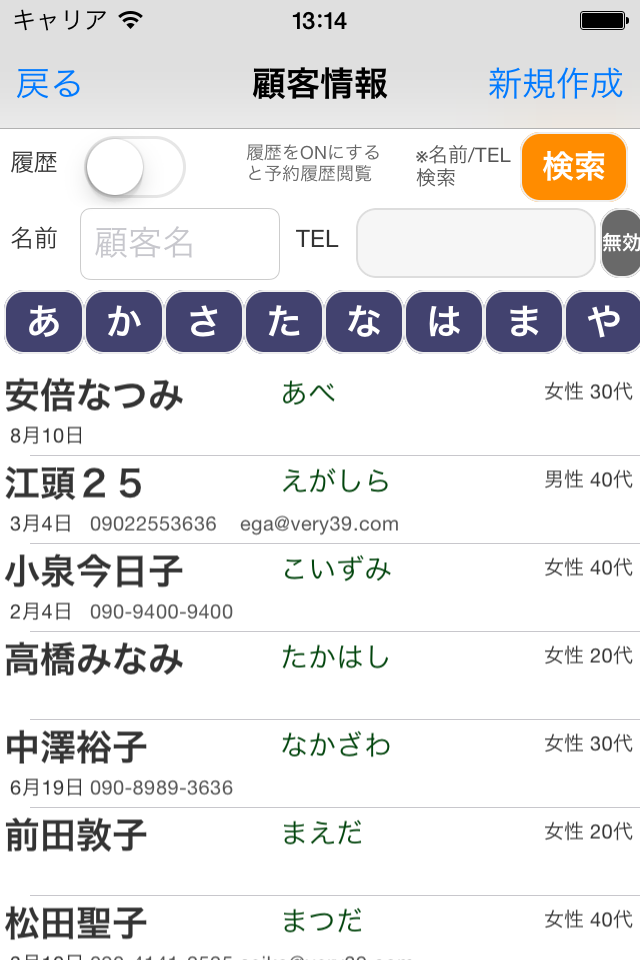Screen dimensions: 640x960
Task: Open 中澤裕子's customer record
Action: (320, 763)
